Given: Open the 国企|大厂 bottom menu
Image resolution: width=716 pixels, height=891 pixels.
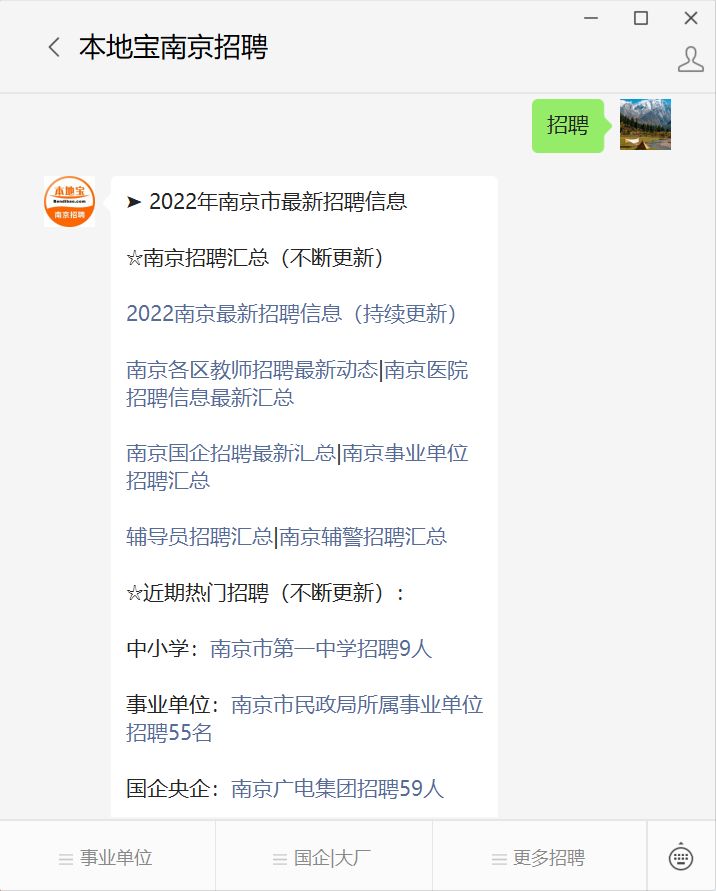Looking at the screenshot, I should click(323, 858).
